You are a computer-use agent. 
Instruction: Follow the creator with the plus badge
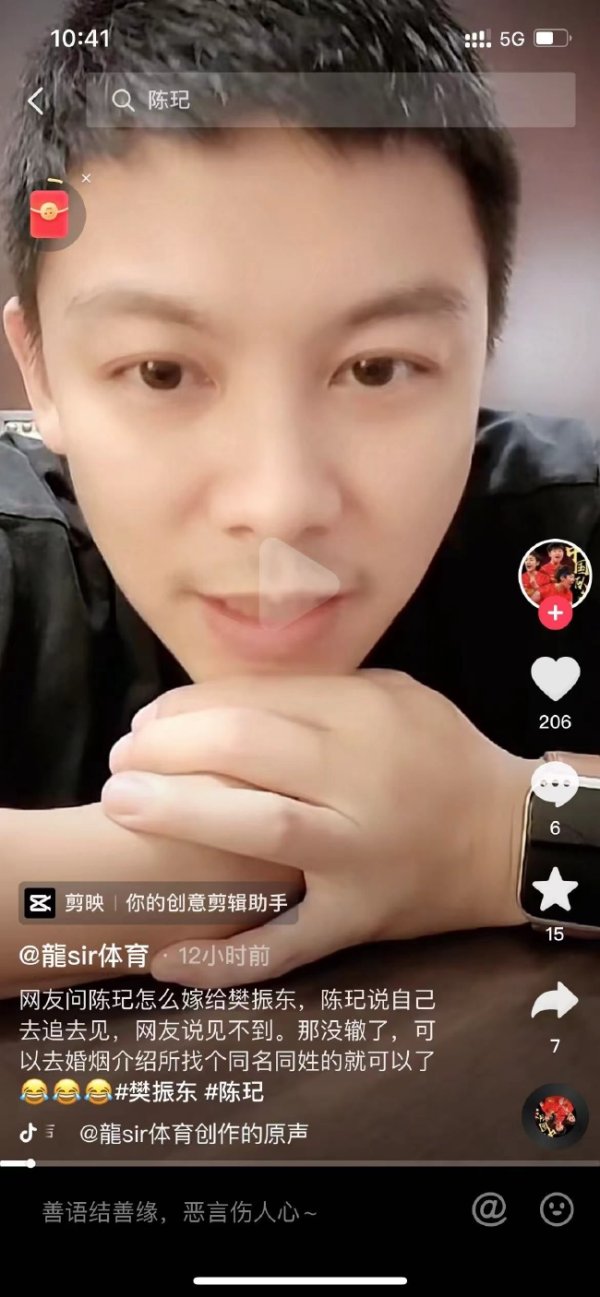coord(554,613)
